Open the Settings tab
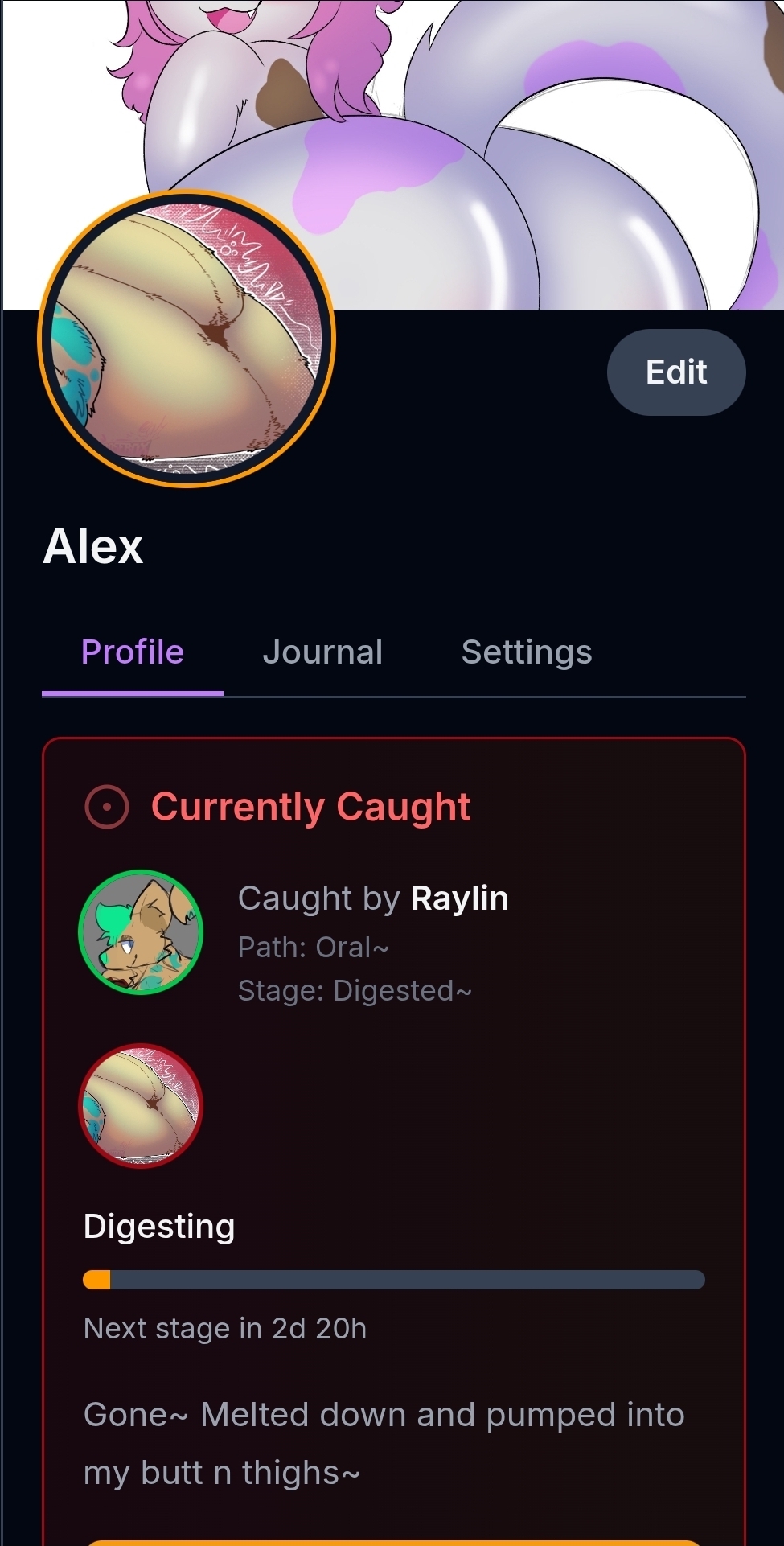This screenshot has height=1546, width=784. coord(527,652)
